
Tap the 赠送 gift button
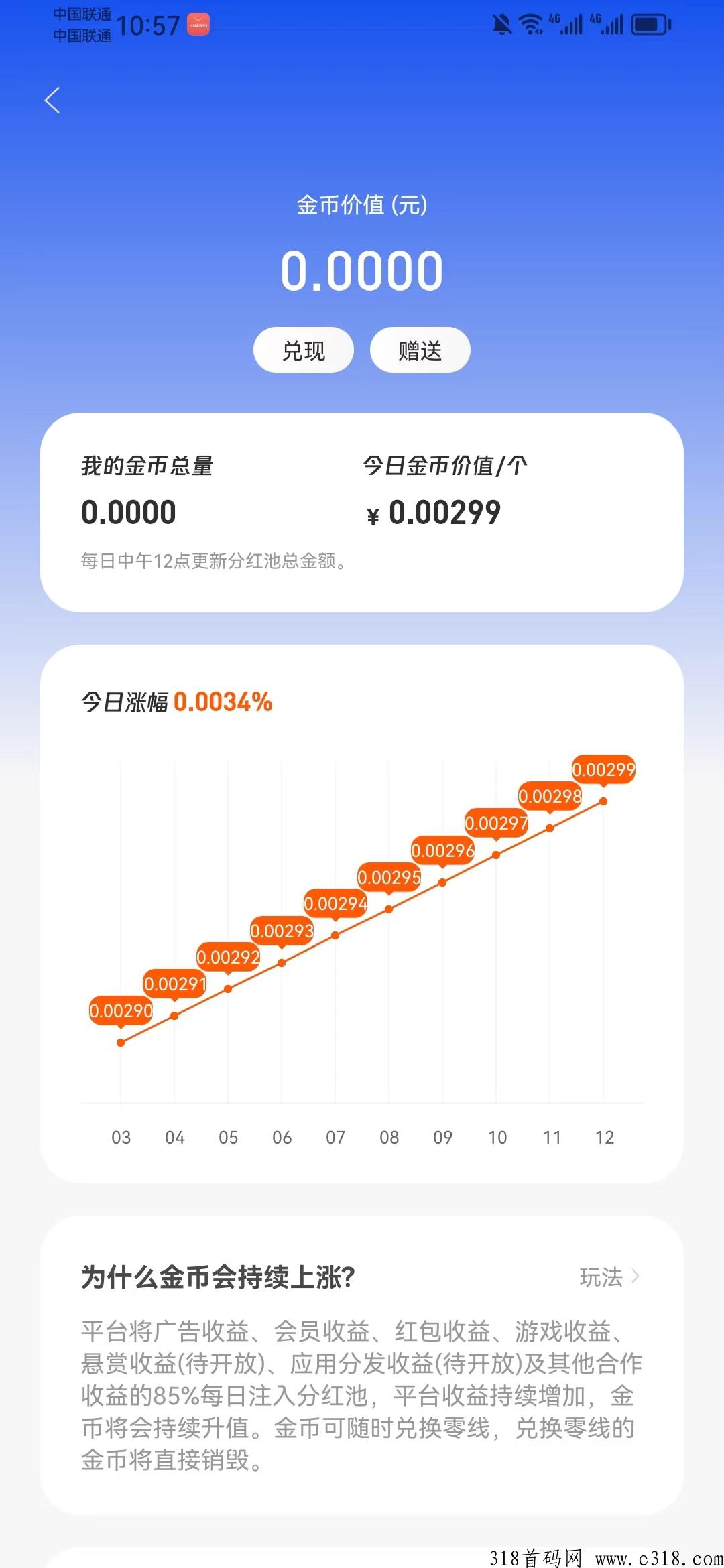click(420, 350)
